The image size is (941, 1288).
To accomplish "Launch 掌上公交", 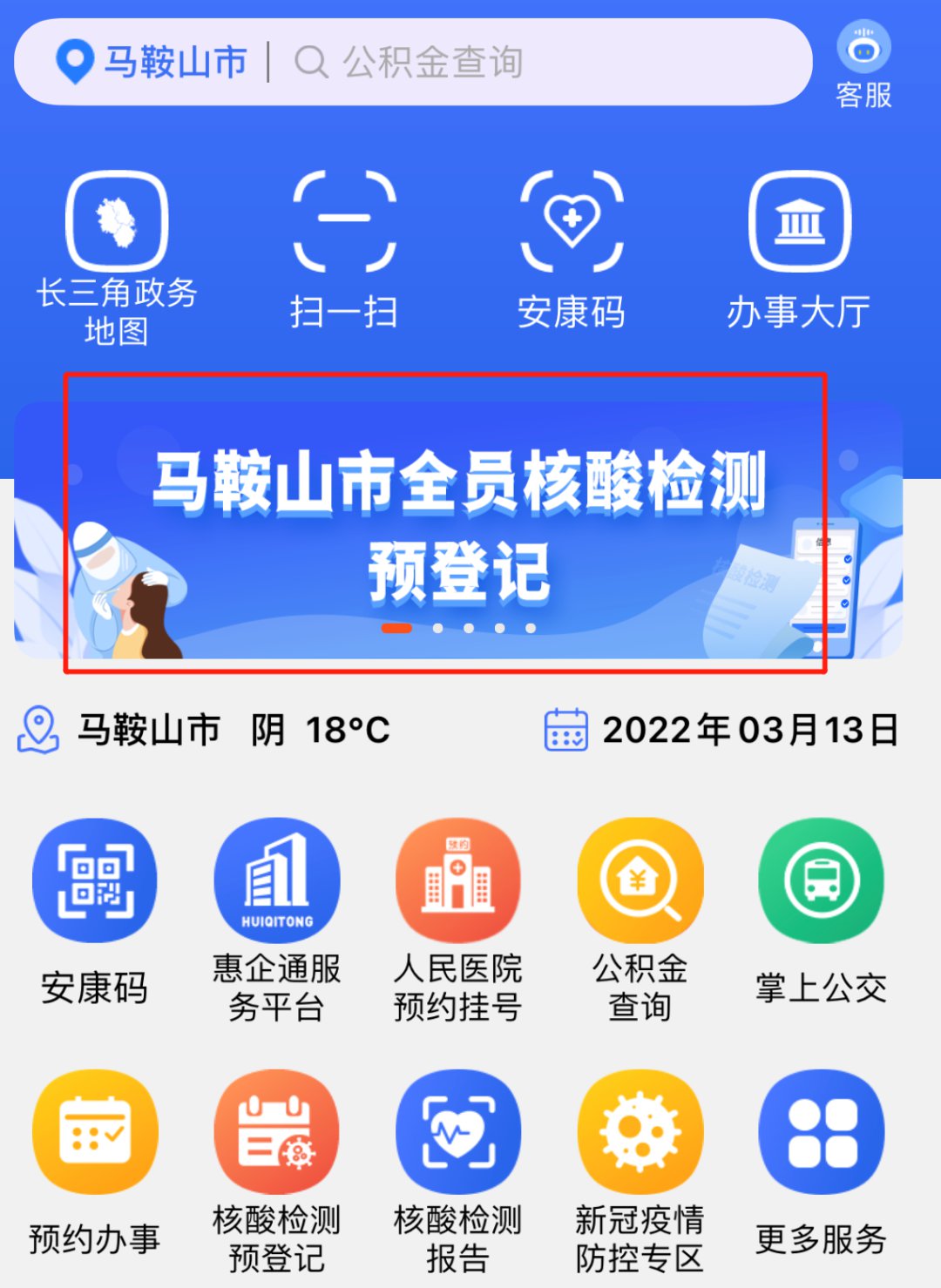I will (822, 880).
